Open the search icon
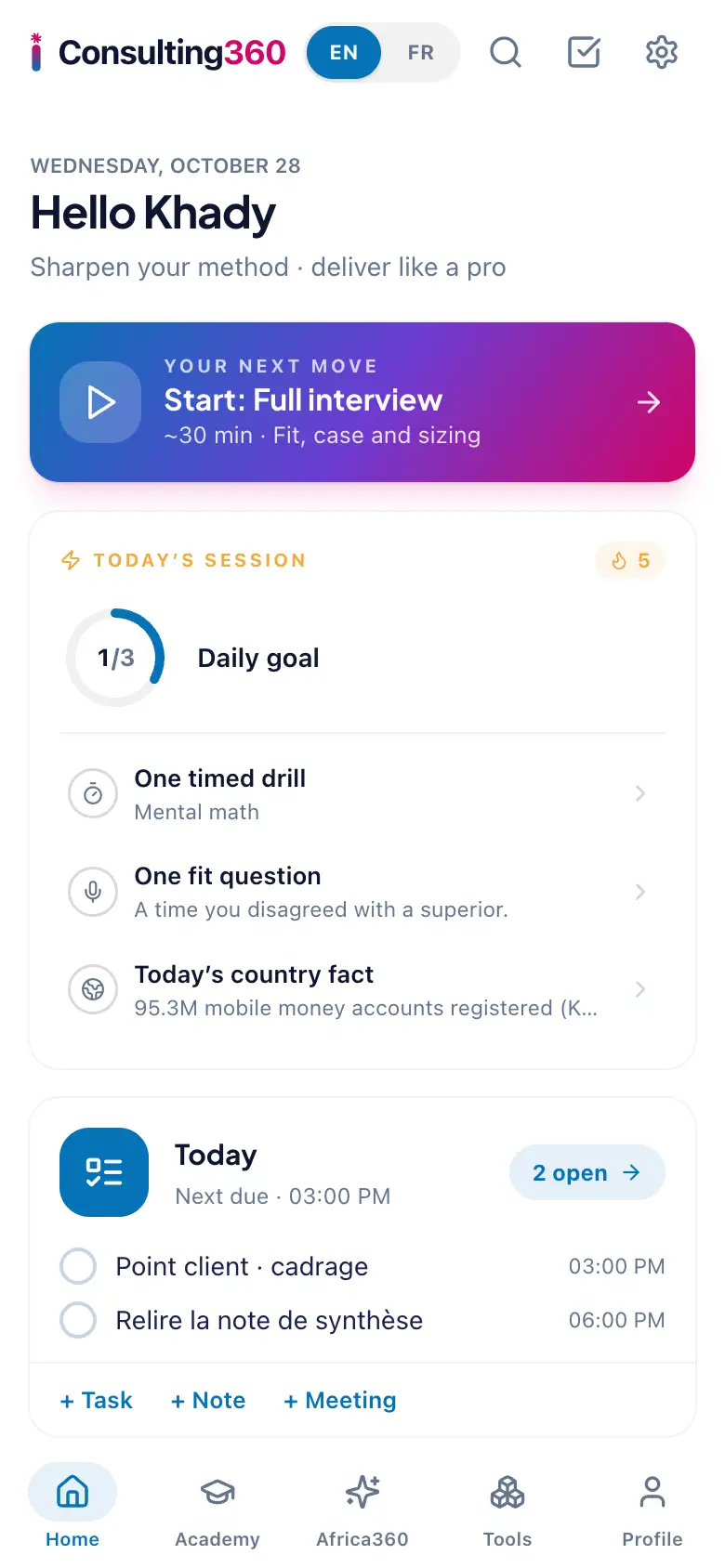Image resolution: width=725 pixels, height=1568 pixels. pyautogui.click(x=506, y=52)
